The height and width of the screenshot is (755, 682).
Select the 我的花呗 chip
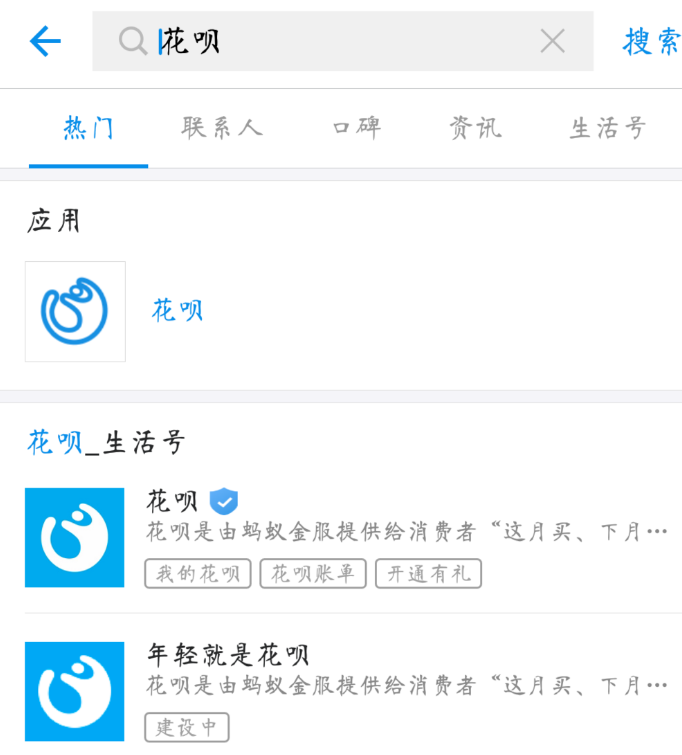tap(198, 574)
